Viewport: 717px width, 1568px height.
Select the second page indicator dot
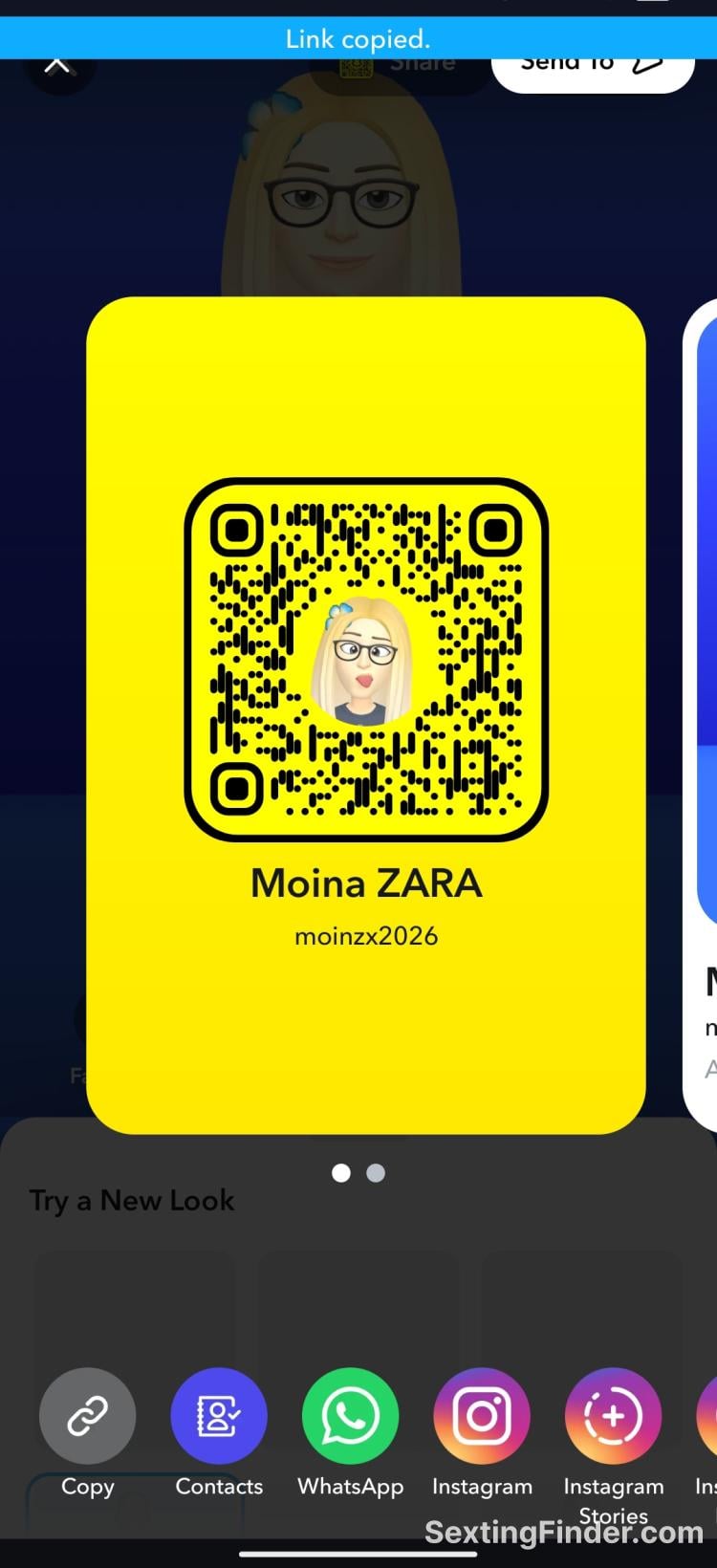[376, 1173]
